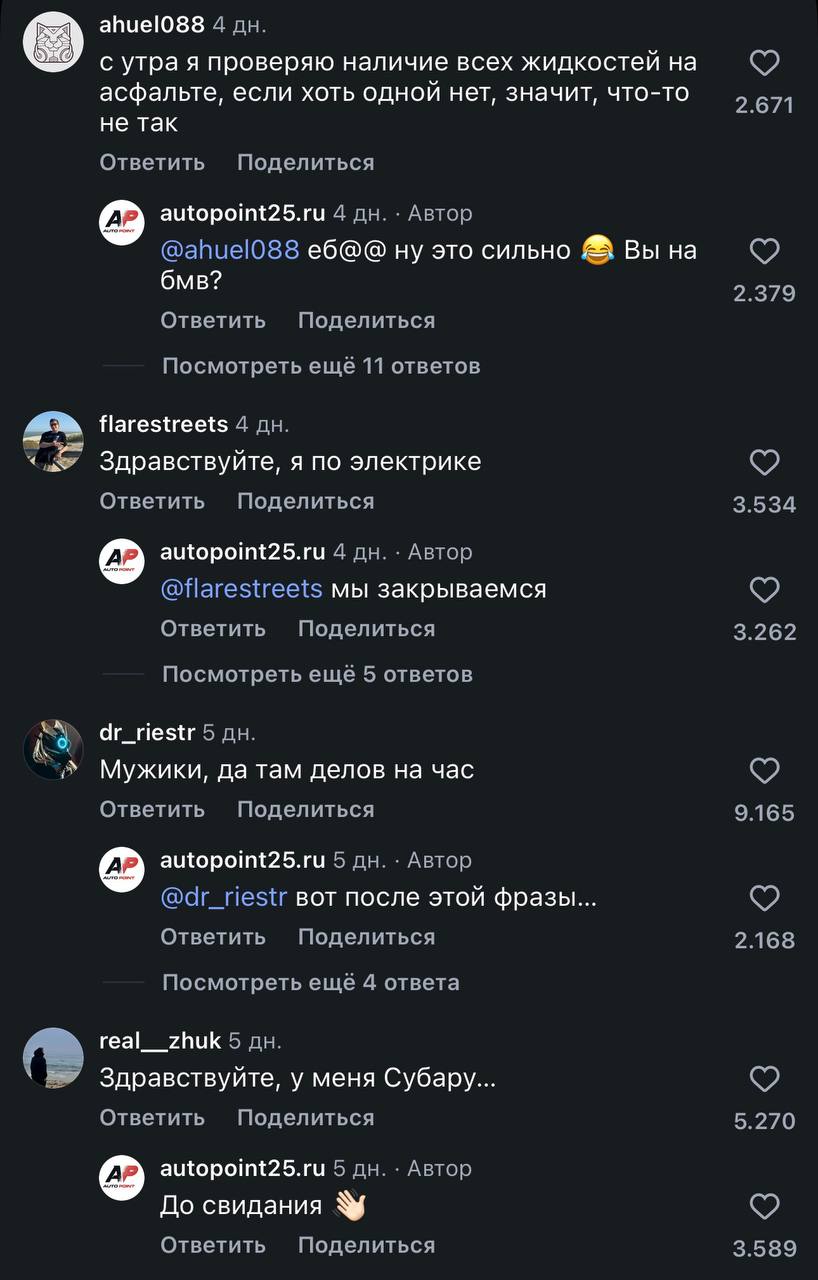Reply to the author's "До свидания" reply
This screenshot has height=1280, width=818.
213,1245
